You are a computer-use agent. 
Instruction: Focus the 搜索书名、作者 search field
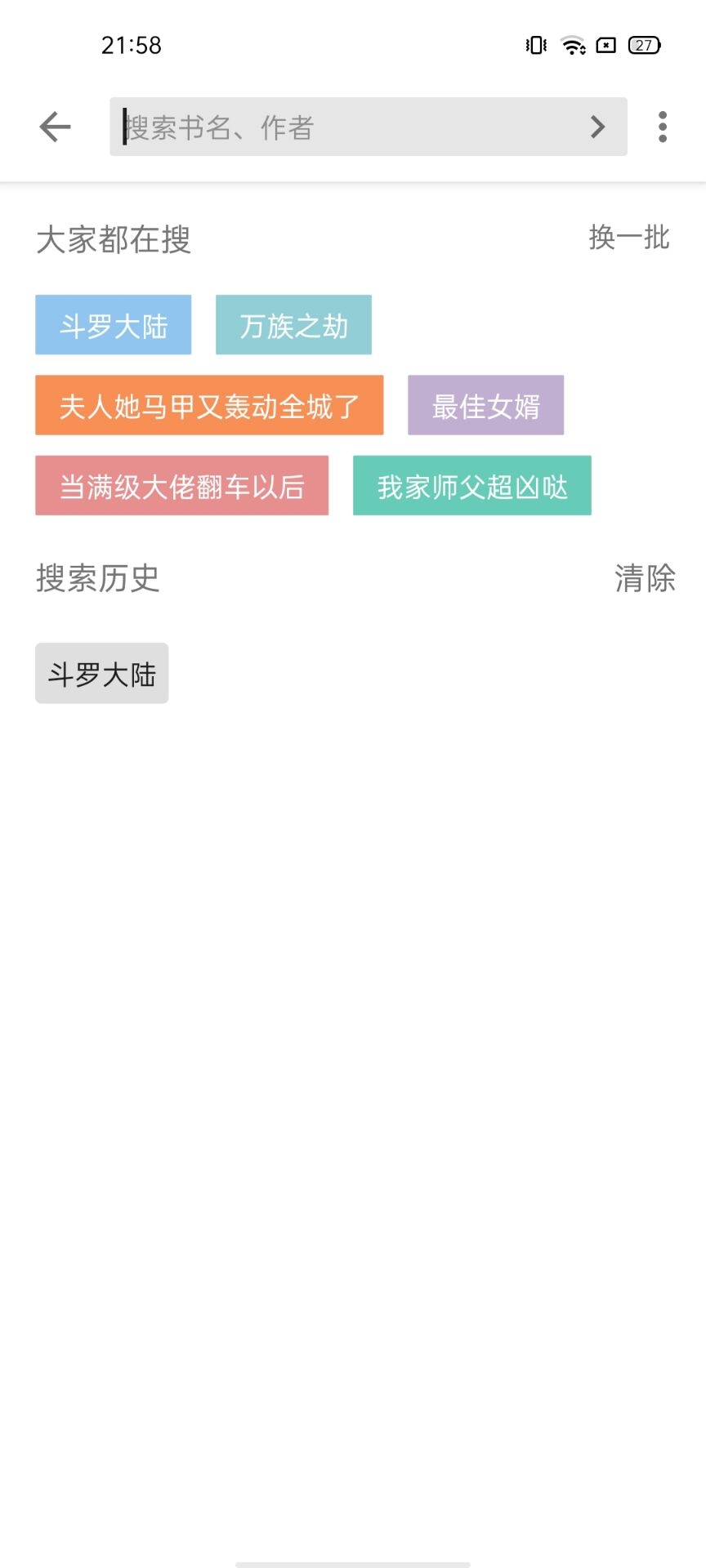click(343, 127)
